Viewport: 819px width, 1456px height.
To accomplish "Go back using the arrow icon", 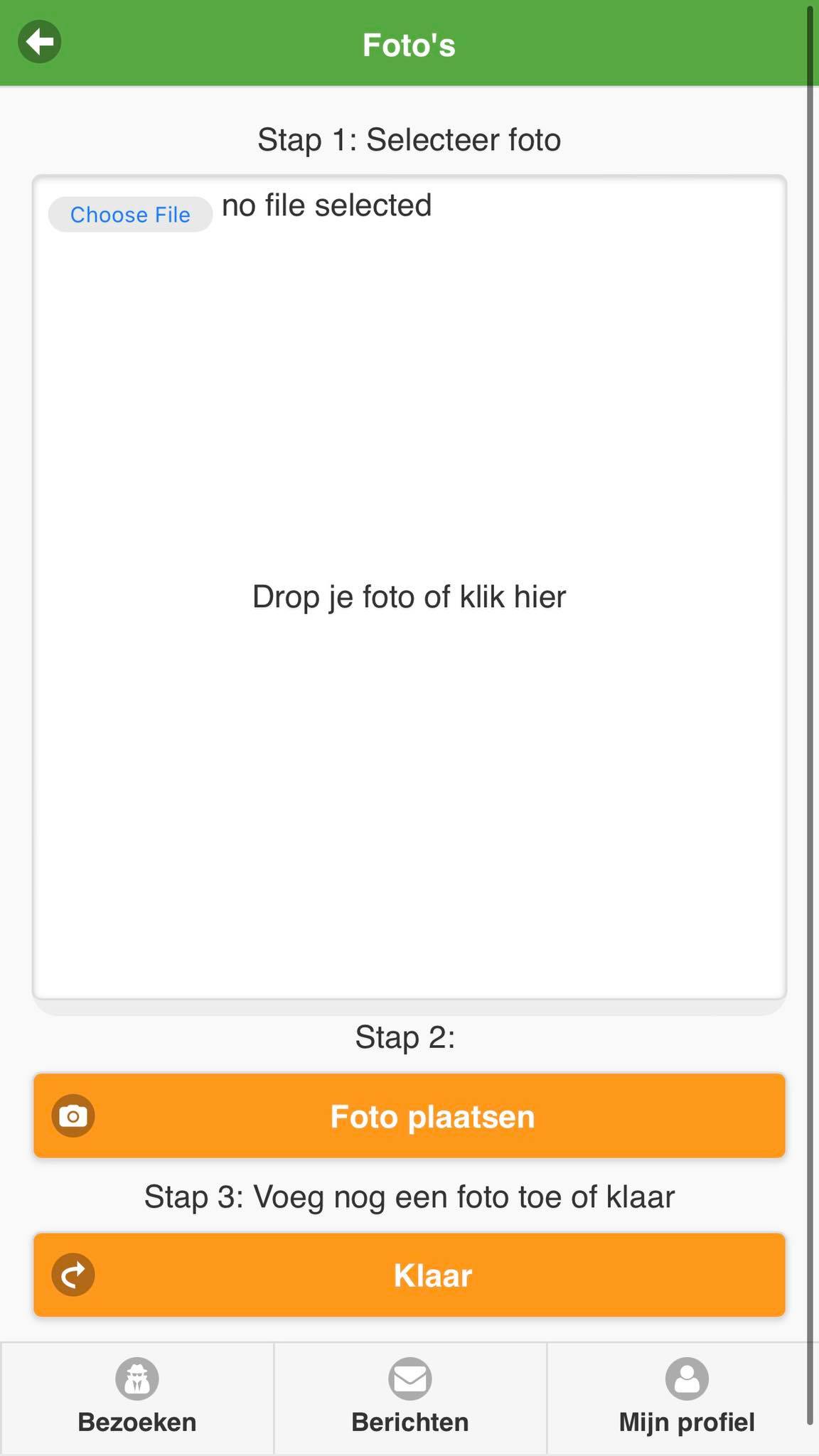I will coord(40,42).
